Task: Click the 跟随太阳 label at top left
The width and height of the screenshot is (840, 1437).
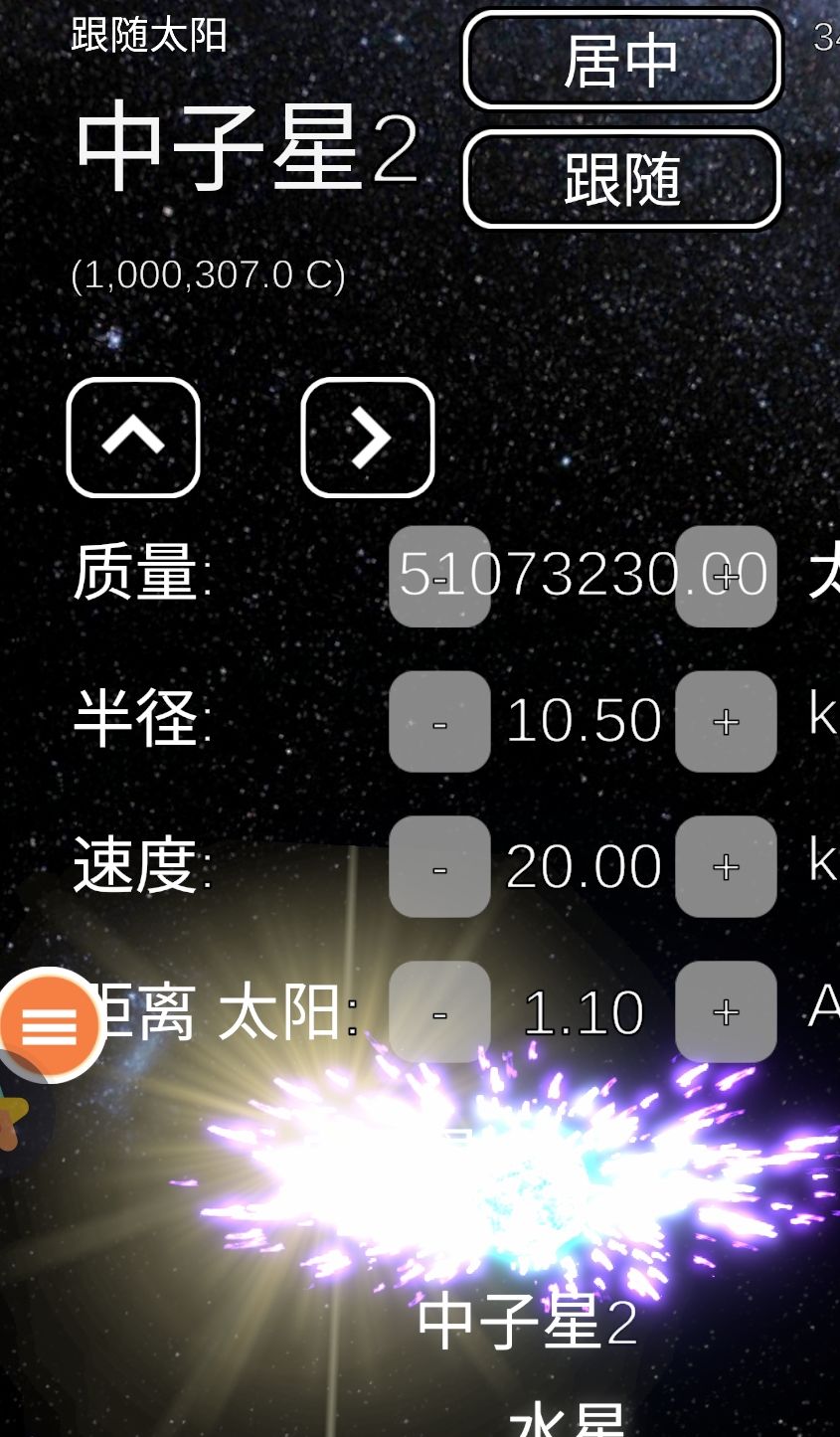Action: (x=147, y=33)
